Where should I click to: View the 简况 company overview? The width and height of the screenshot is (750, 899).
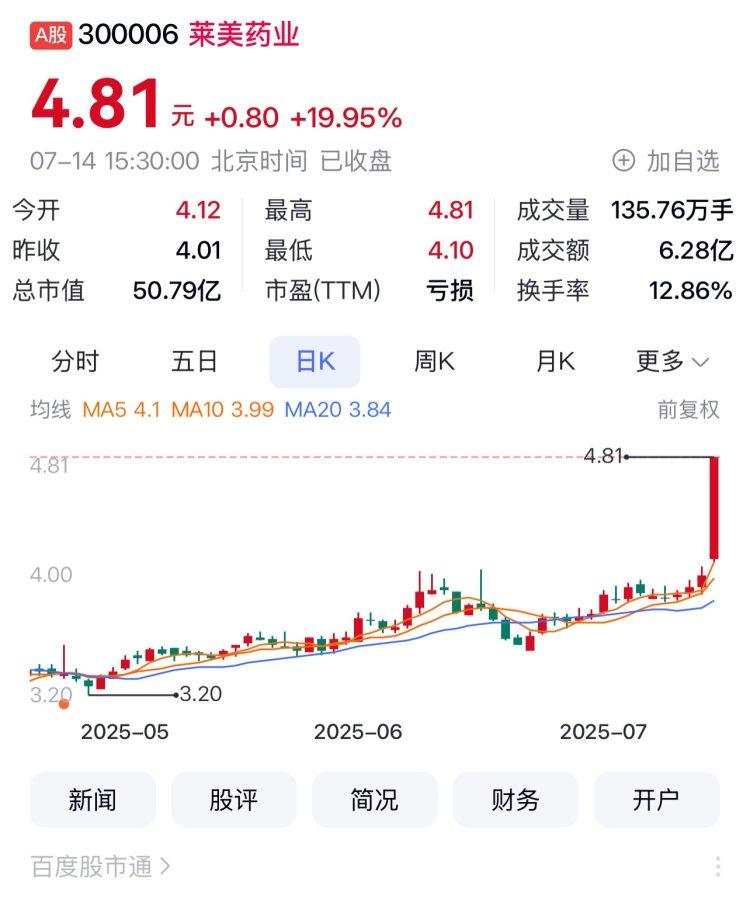(x=375, y=799)
